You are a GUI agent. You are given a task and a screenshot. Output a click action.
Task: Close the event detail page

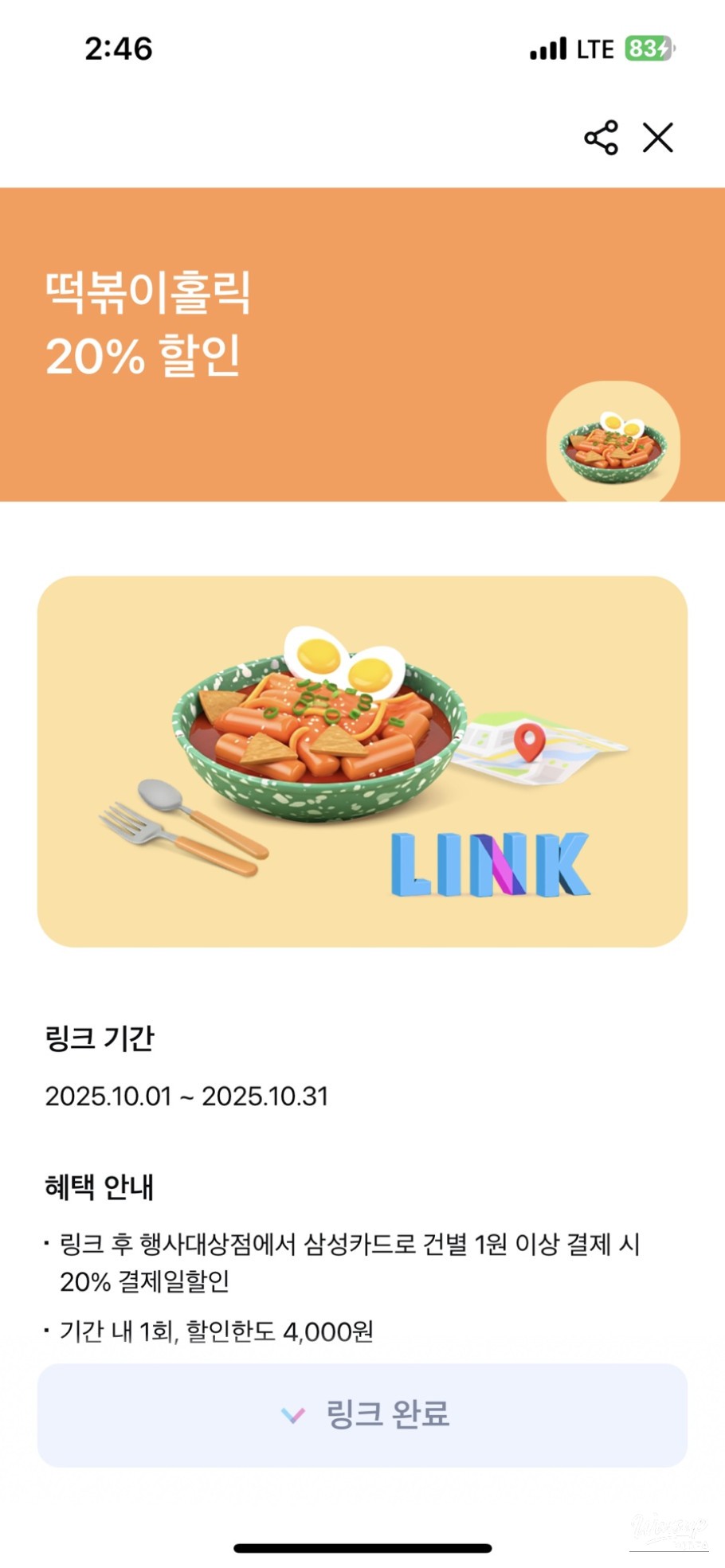(658, 138)
